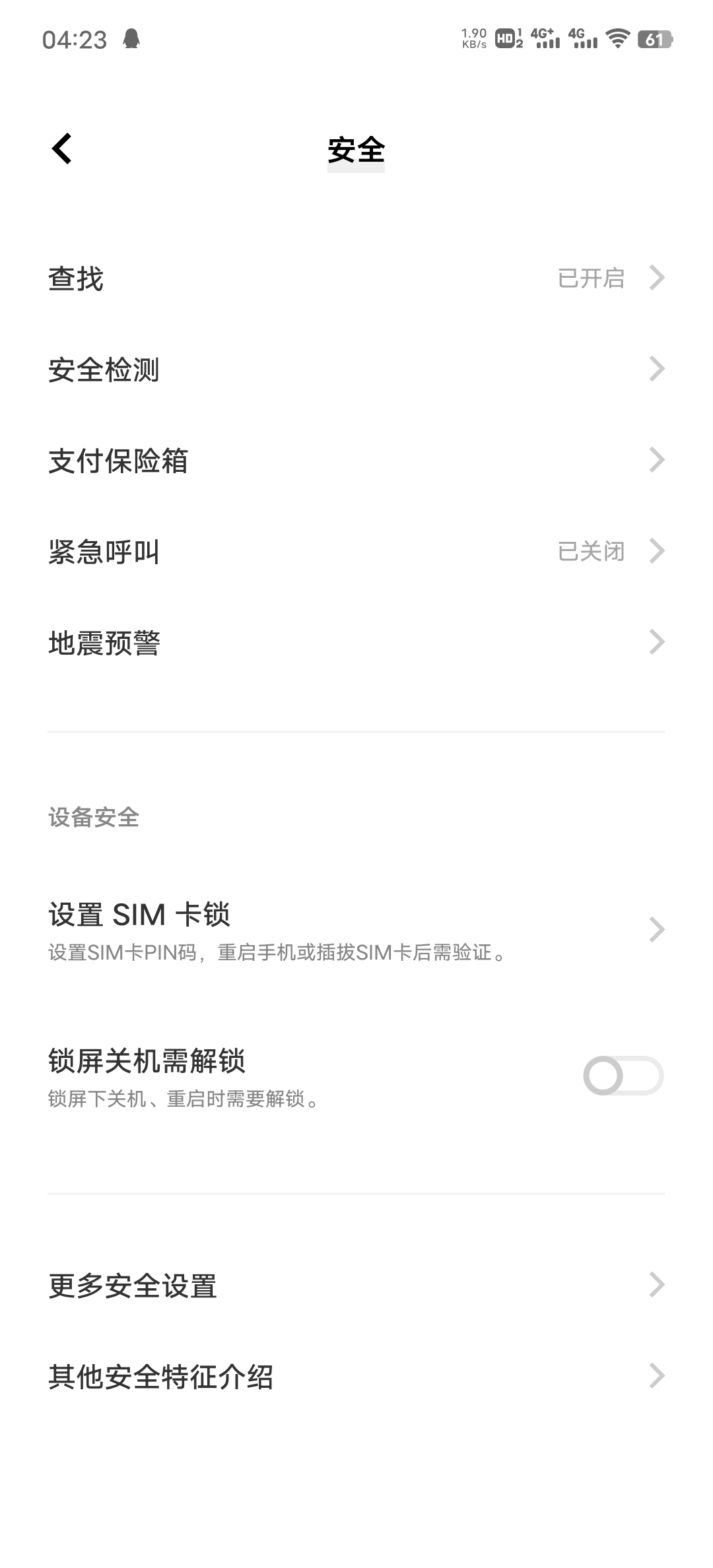Open 安全检测
The width and height of the screenshot is (713, 1568).
coord(356,369)
